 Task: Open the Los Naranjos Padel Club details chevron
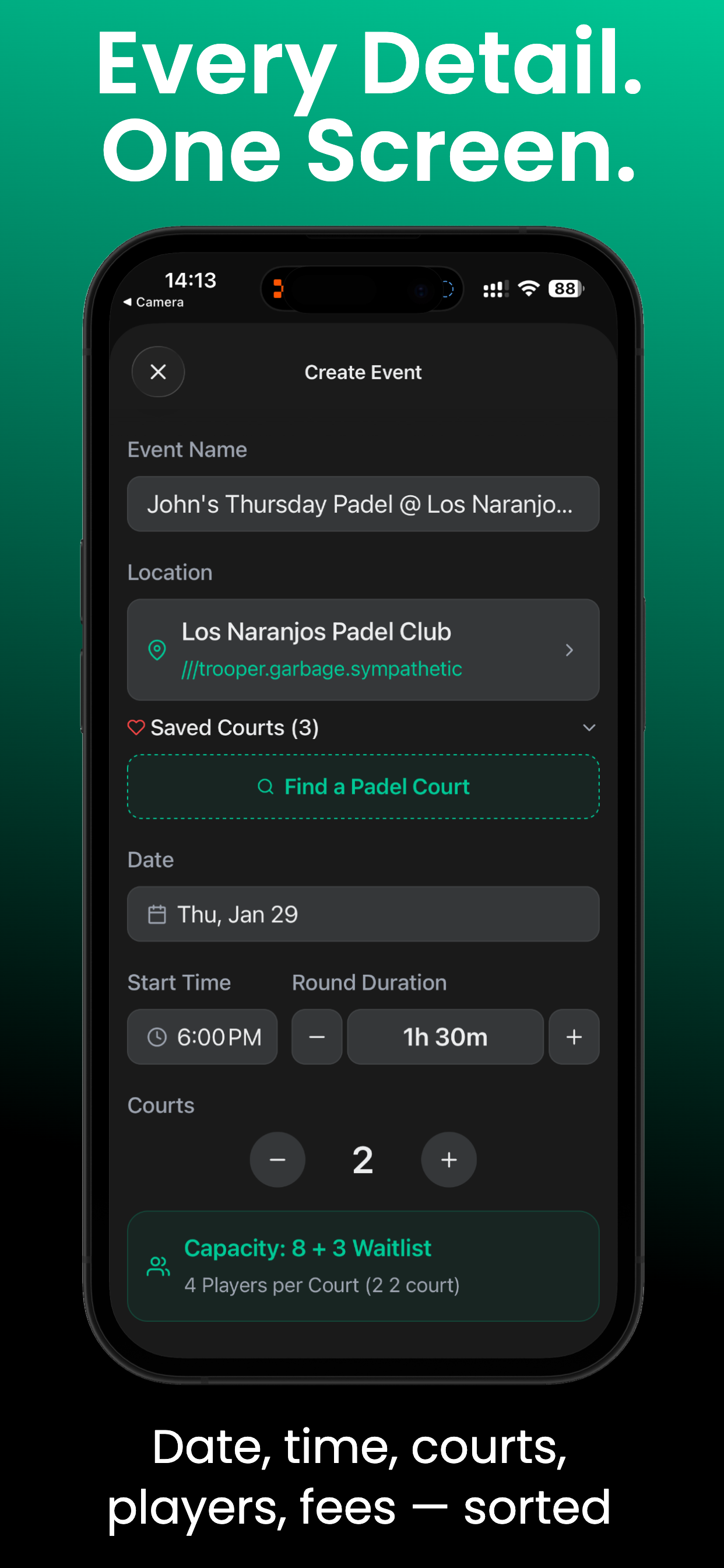point(570,649)
